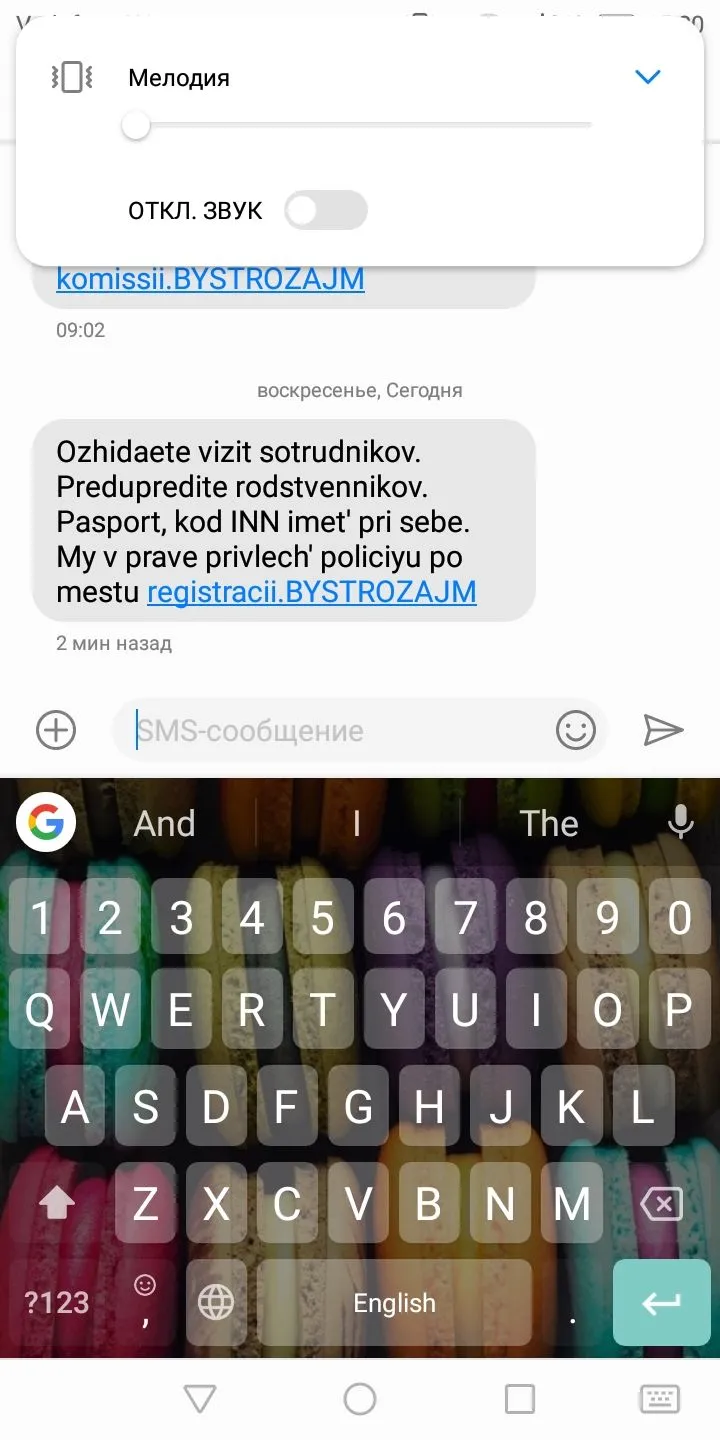
Task: Open the komissii.BYSTROZAJM link
Action: point(210,278)
